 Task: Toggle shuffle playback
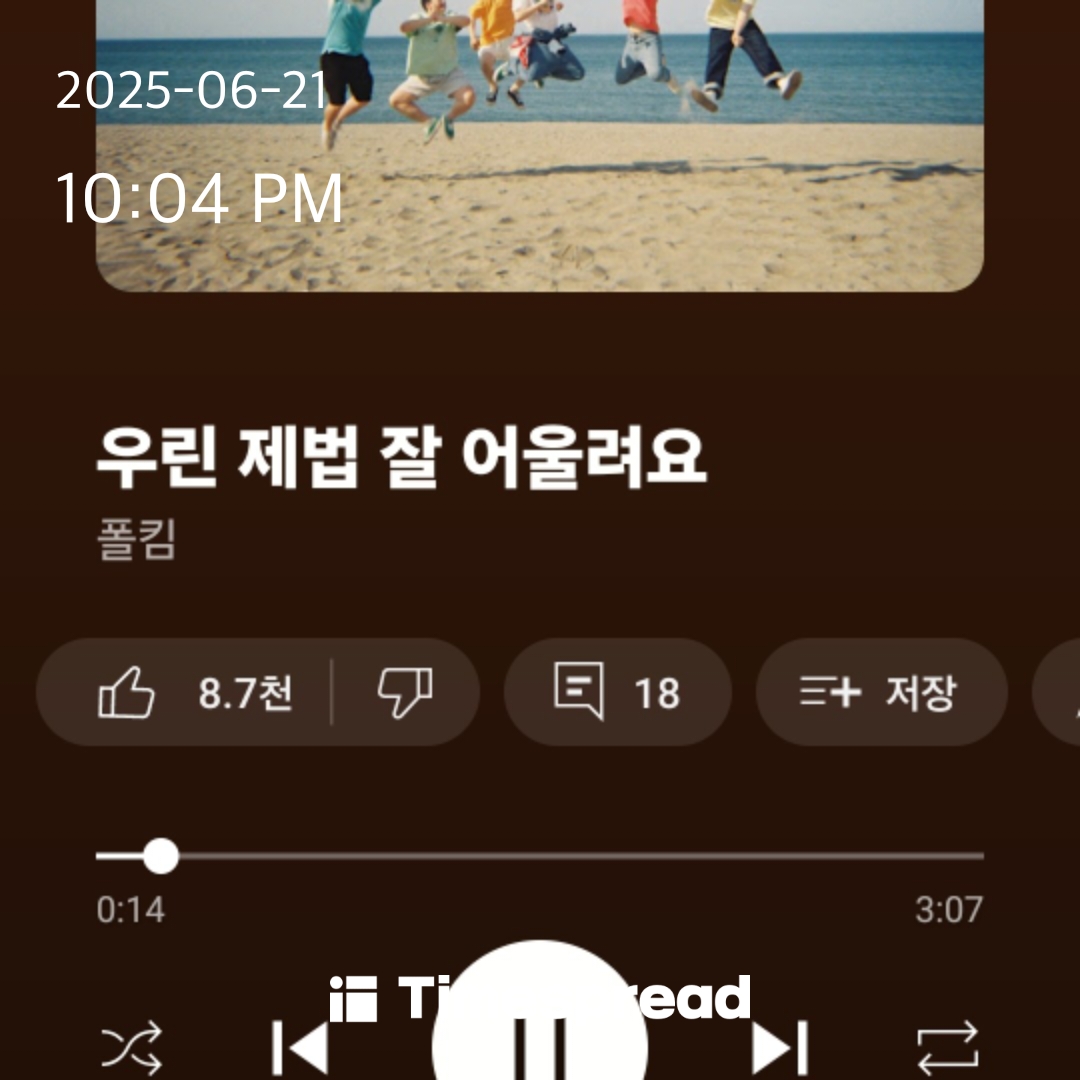132,1048
